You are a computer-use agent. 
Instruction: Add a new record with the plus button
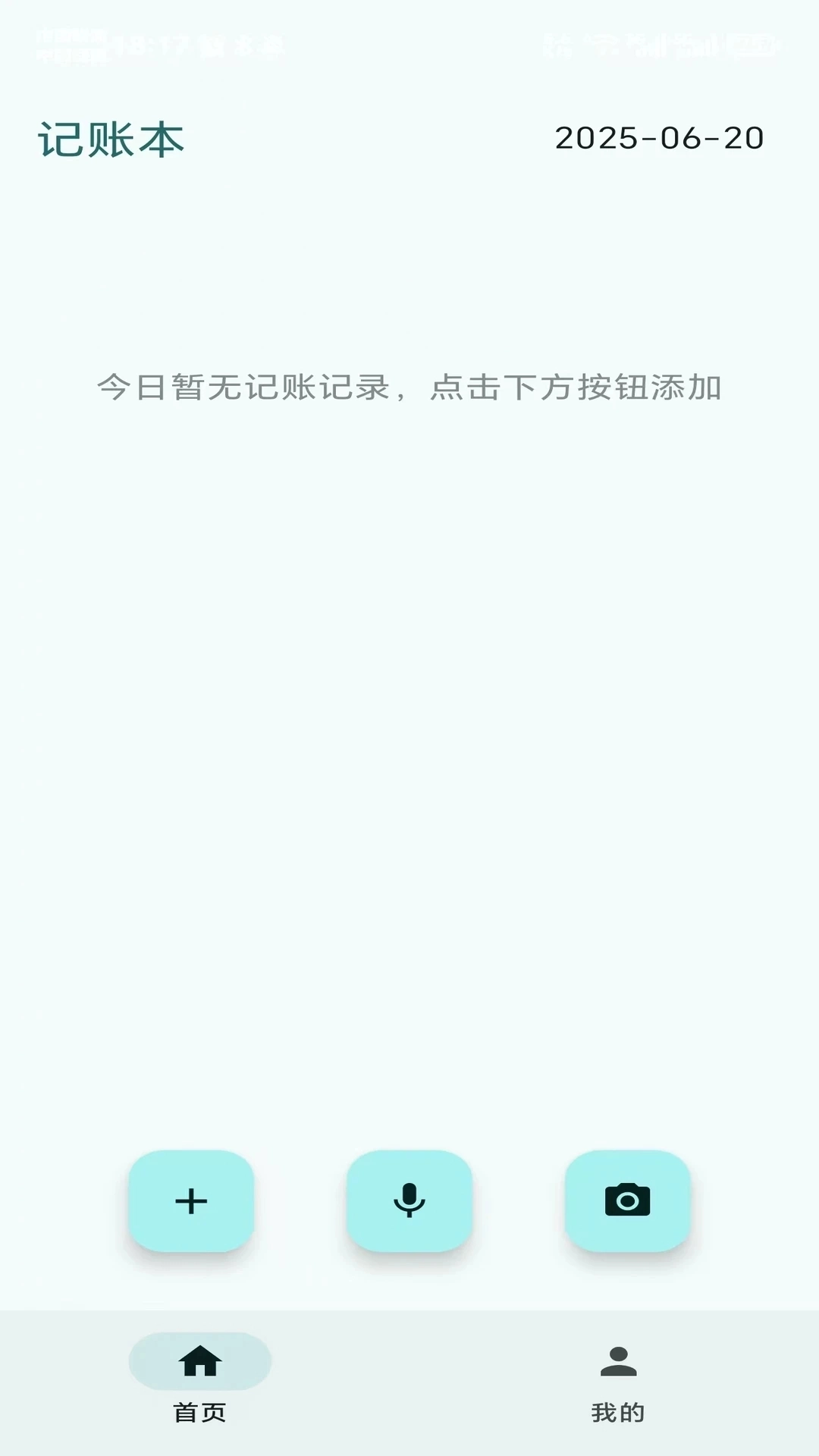click(191, 1200)
